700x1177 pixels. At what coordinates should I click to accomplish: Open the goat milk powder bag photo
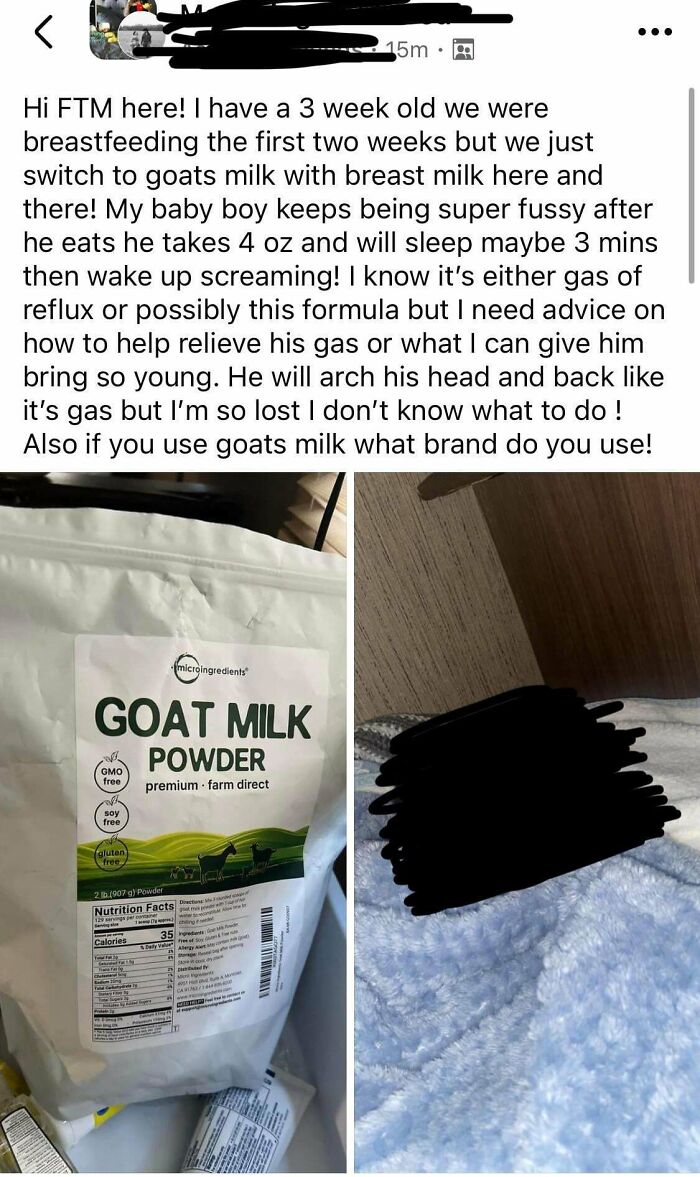(x=173, y=820)
